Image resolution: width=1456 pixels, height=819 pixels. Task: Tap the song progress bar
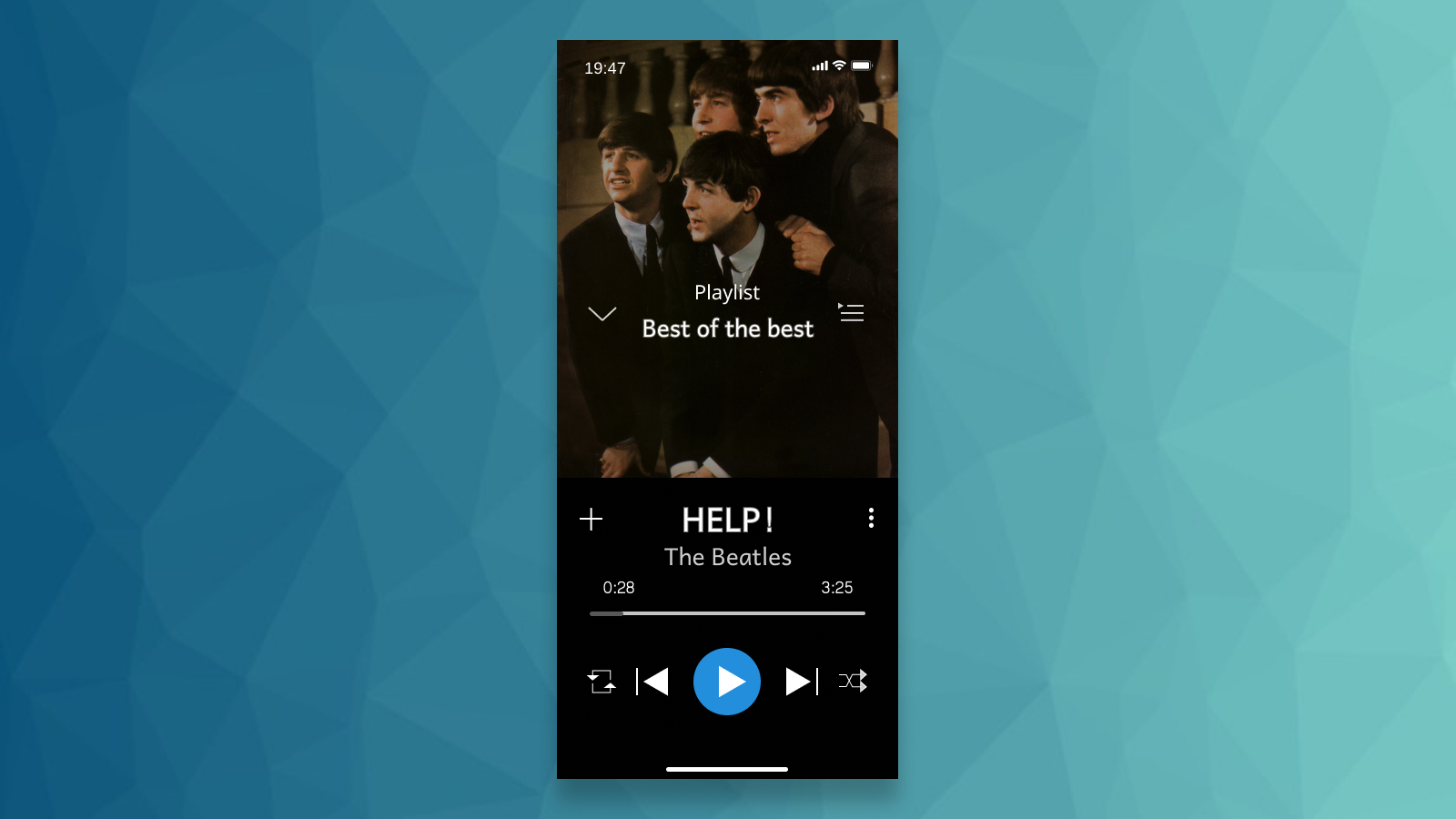point(727,613)
